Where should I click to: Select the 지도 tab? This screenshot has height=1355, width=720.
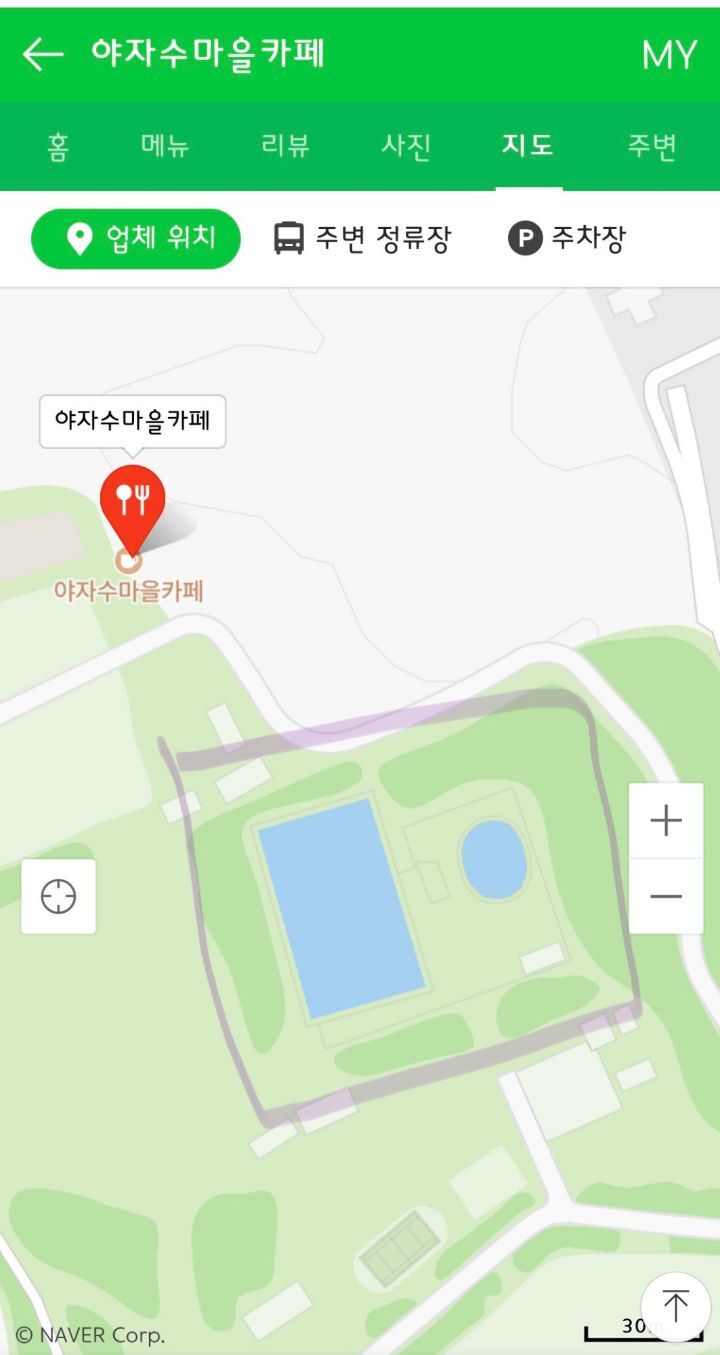click(x=528, y=147)
